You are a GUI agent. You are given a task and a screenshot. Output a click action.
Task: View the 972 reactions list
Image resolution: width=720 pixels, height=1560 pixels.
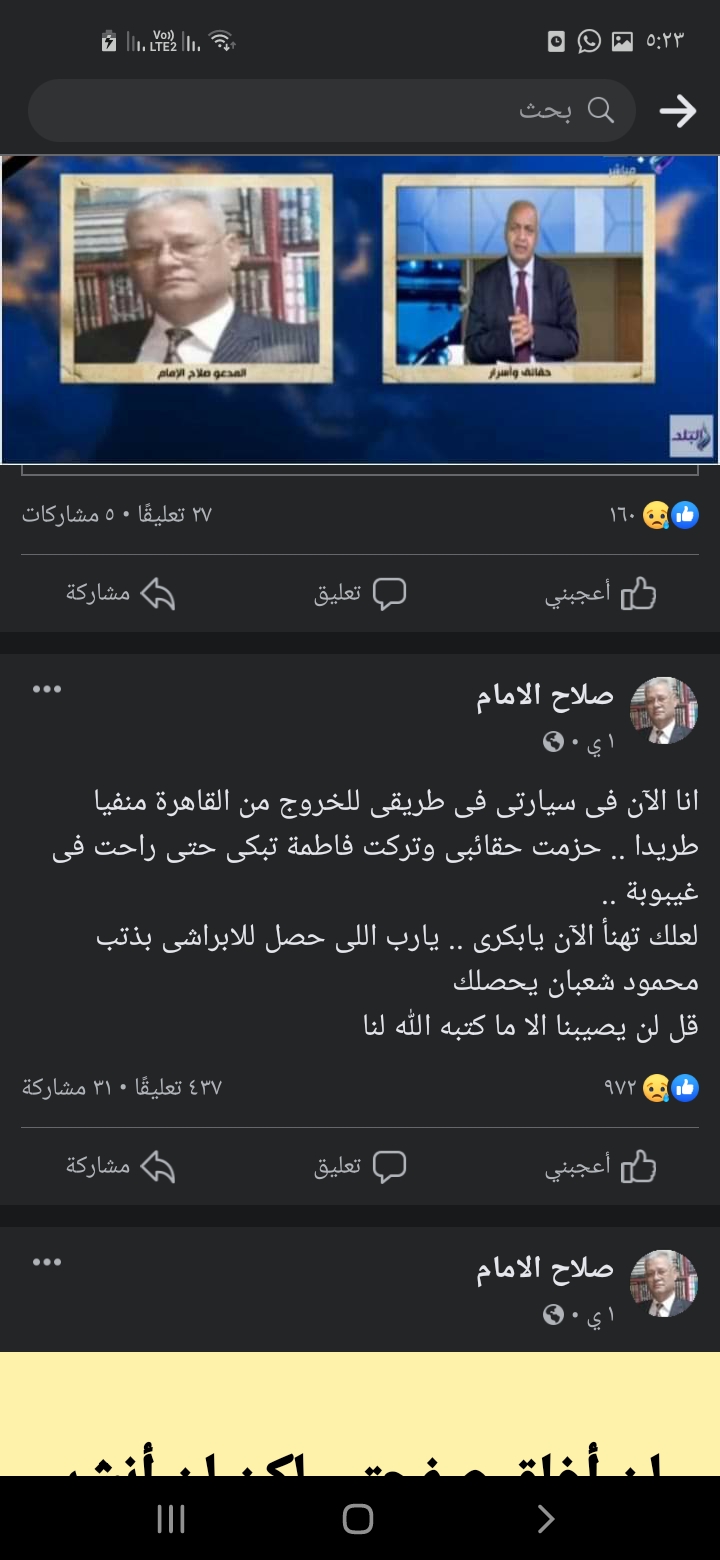(x=652, y=1087)
